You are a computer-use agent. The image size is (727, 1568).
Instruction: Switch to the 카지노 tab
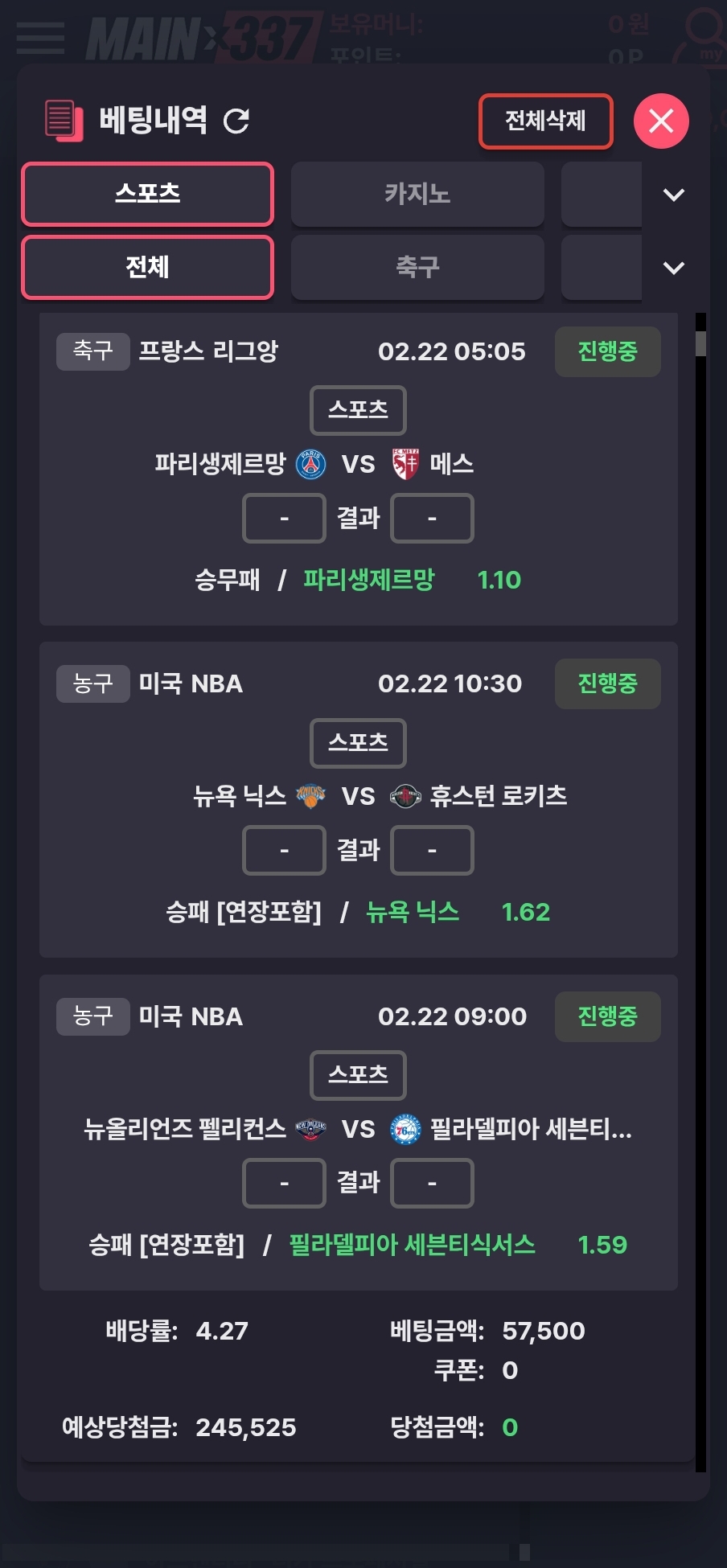pyautogui.click(x=417, y=194)
